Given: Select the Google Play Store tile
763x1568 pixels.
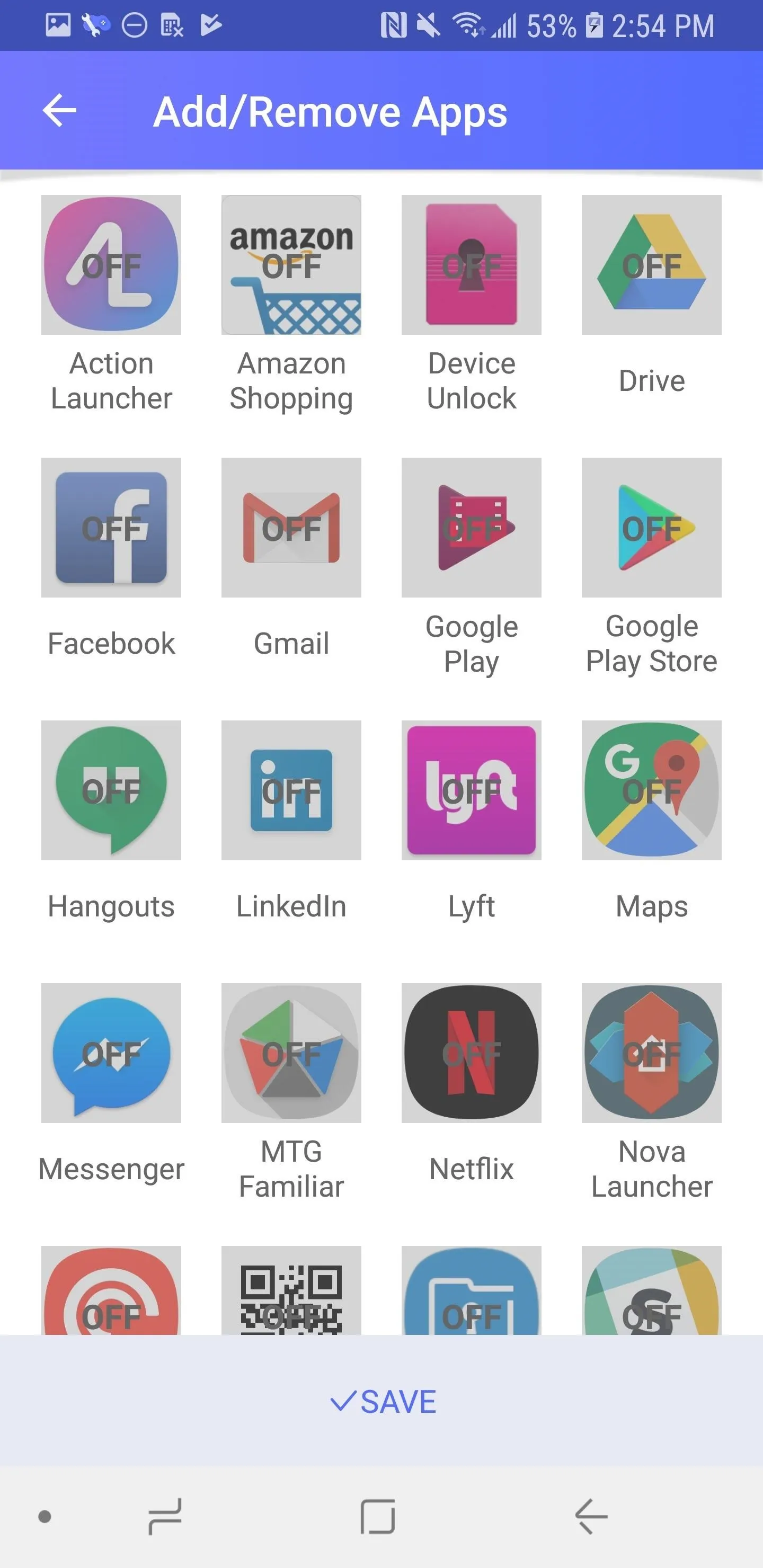Looking at the screenshot, I should pos(652,528).
